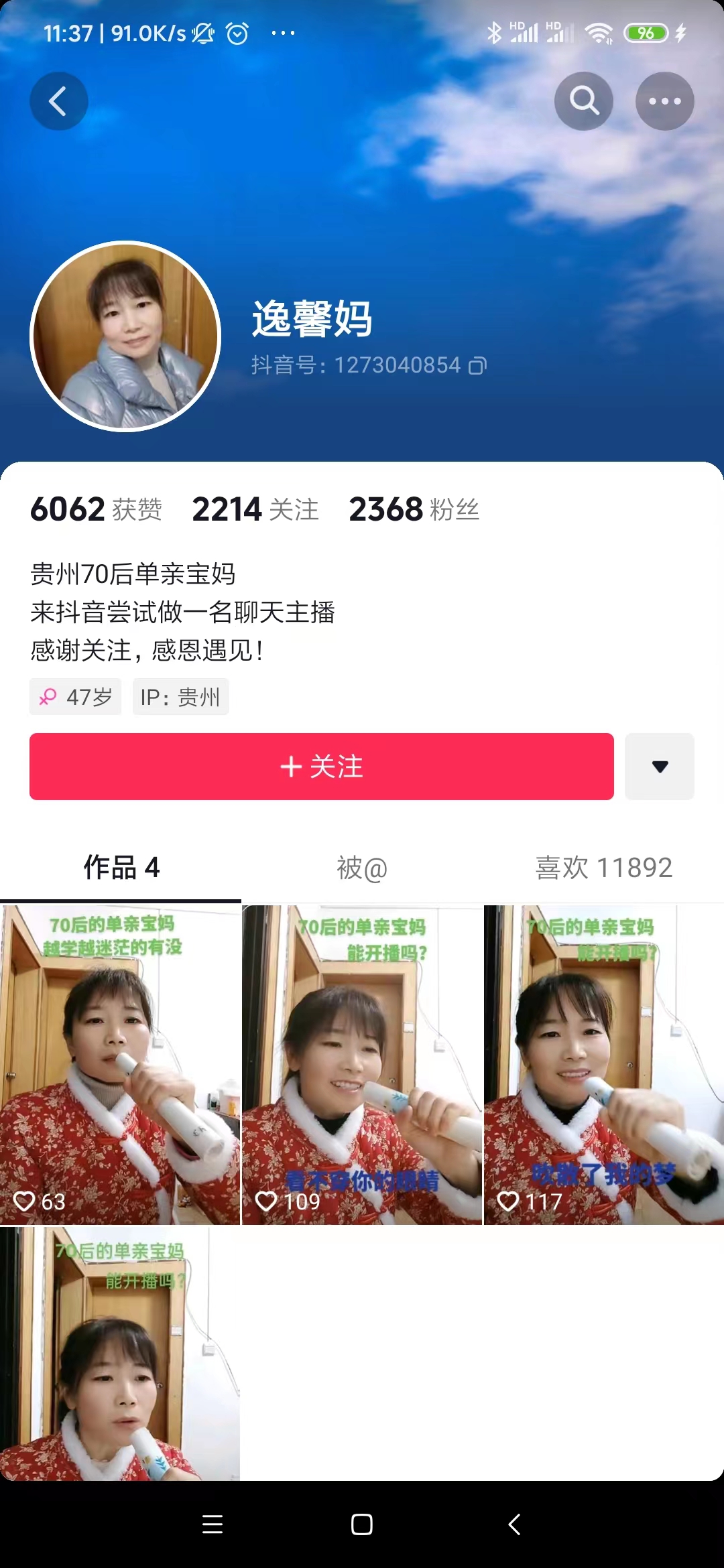The width and height of the screenshot is (724, 1568).
Task: Switch to the 喜欢 11892 tab
Action: [603, 868]
